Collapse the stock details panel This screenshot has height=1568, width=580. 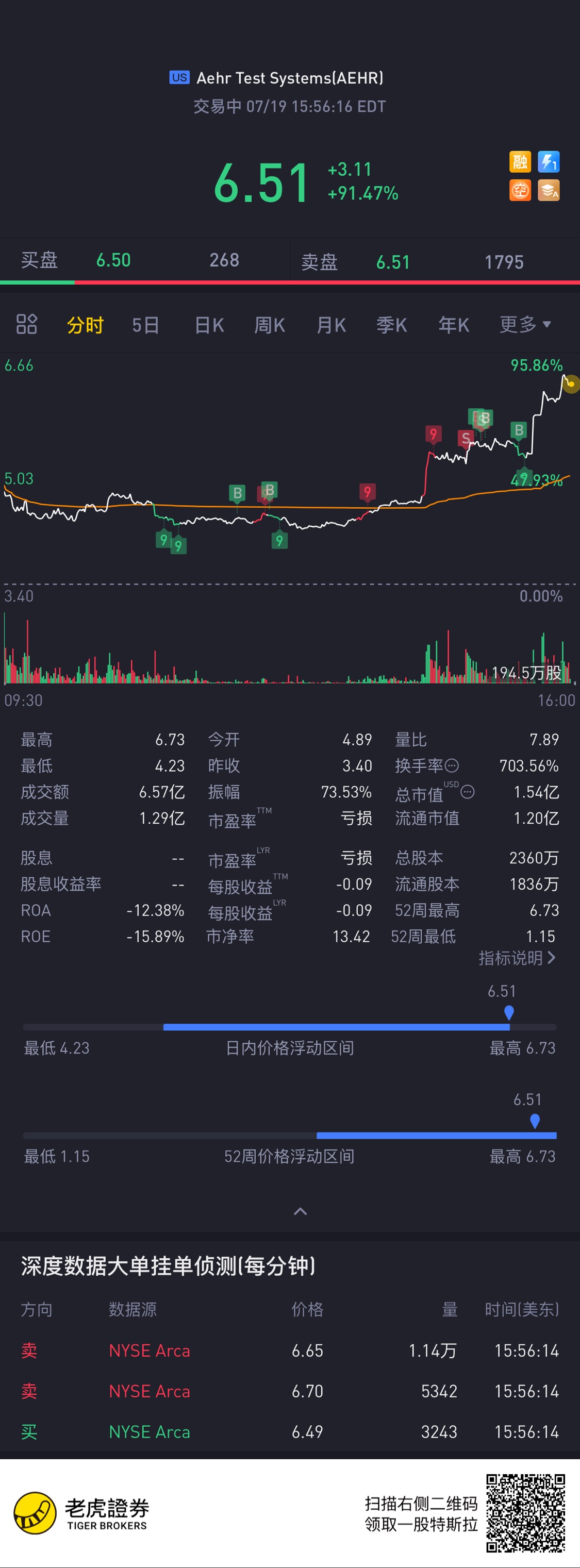300,1211
